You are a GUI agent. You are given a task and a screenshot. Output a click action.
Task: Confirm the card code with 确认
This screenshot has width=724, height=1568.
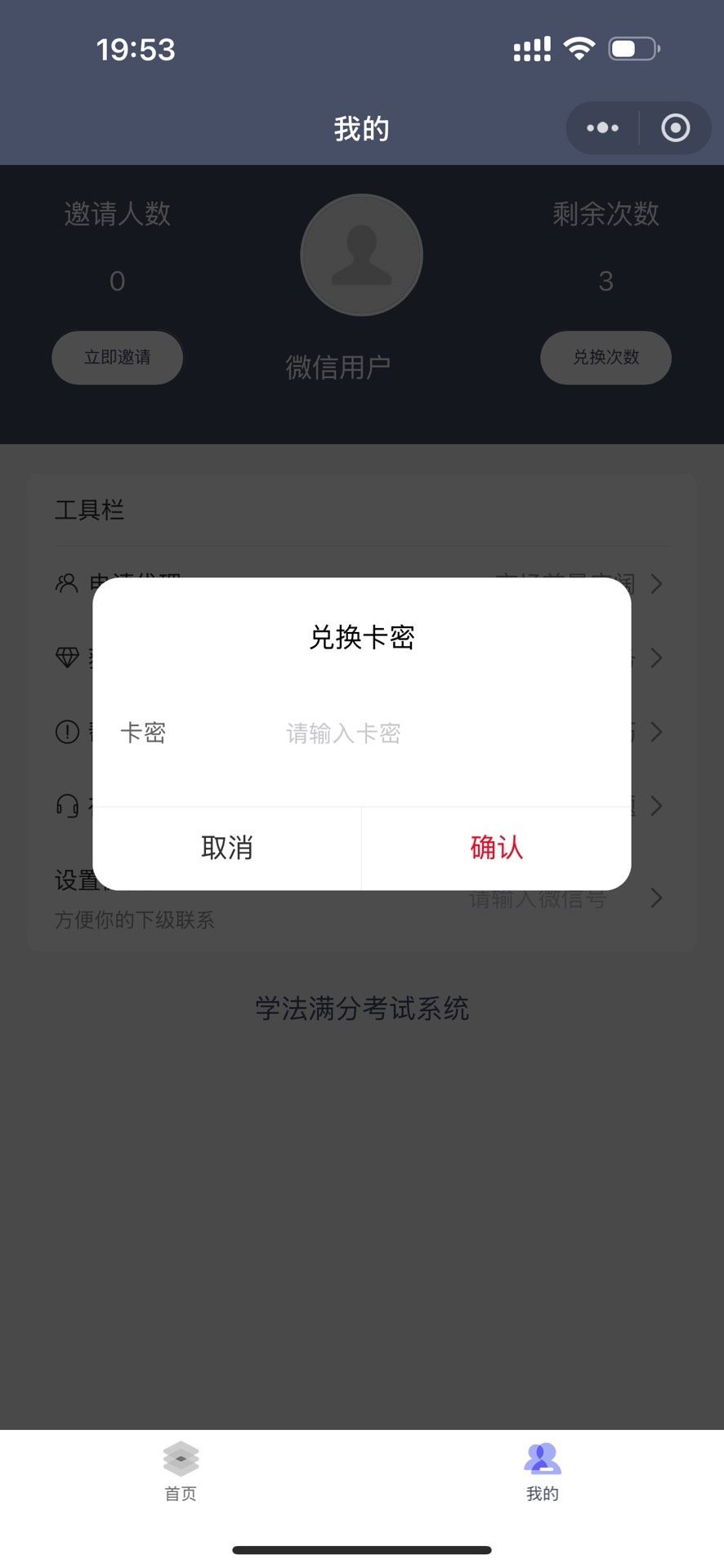coord(496,848)
